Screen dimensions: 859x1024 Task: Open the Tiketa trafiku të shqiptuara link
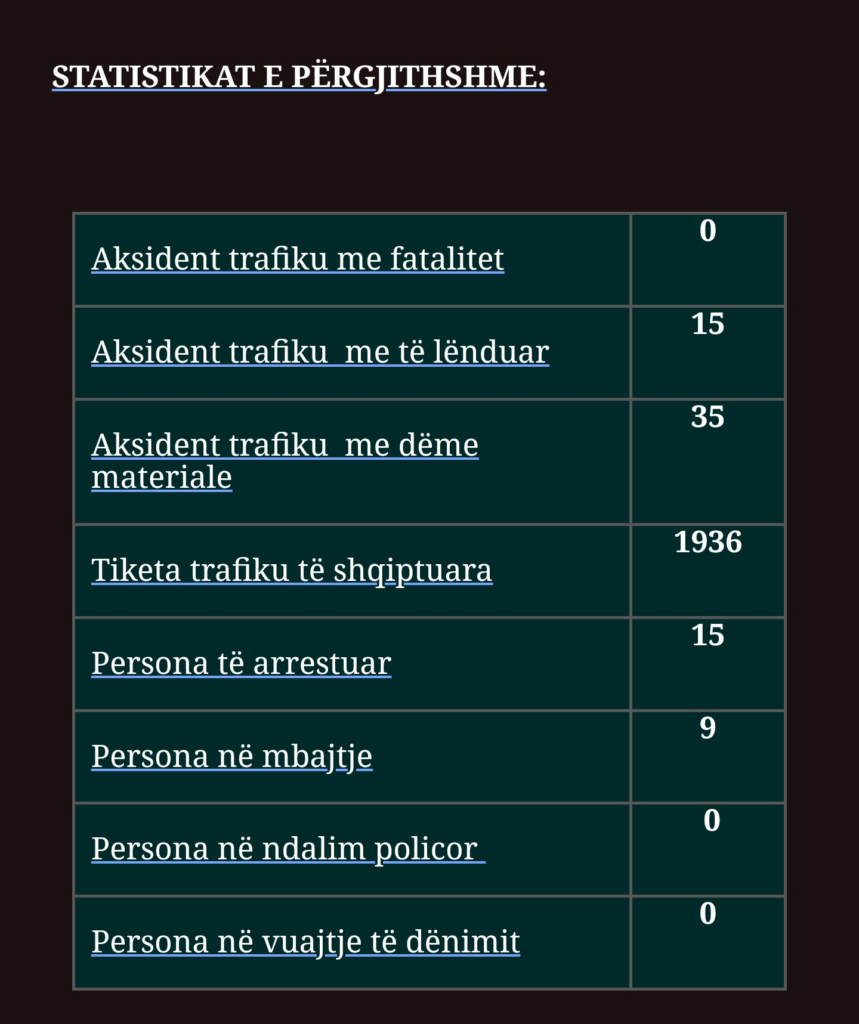tap(291, 570)
